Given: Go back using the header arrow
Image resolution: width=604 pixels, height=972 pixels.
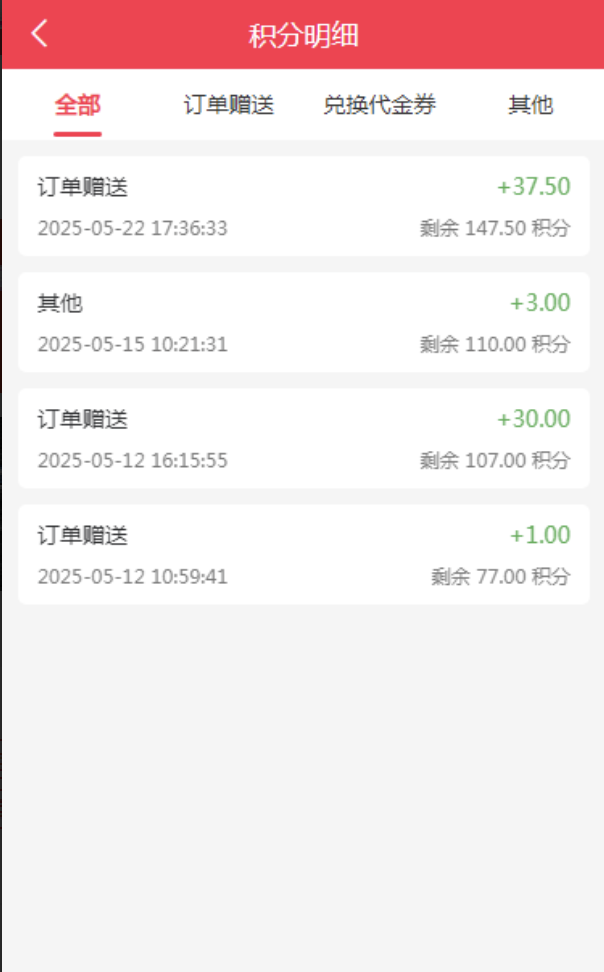Looking at the screenshot, I should tap(39, 34).
